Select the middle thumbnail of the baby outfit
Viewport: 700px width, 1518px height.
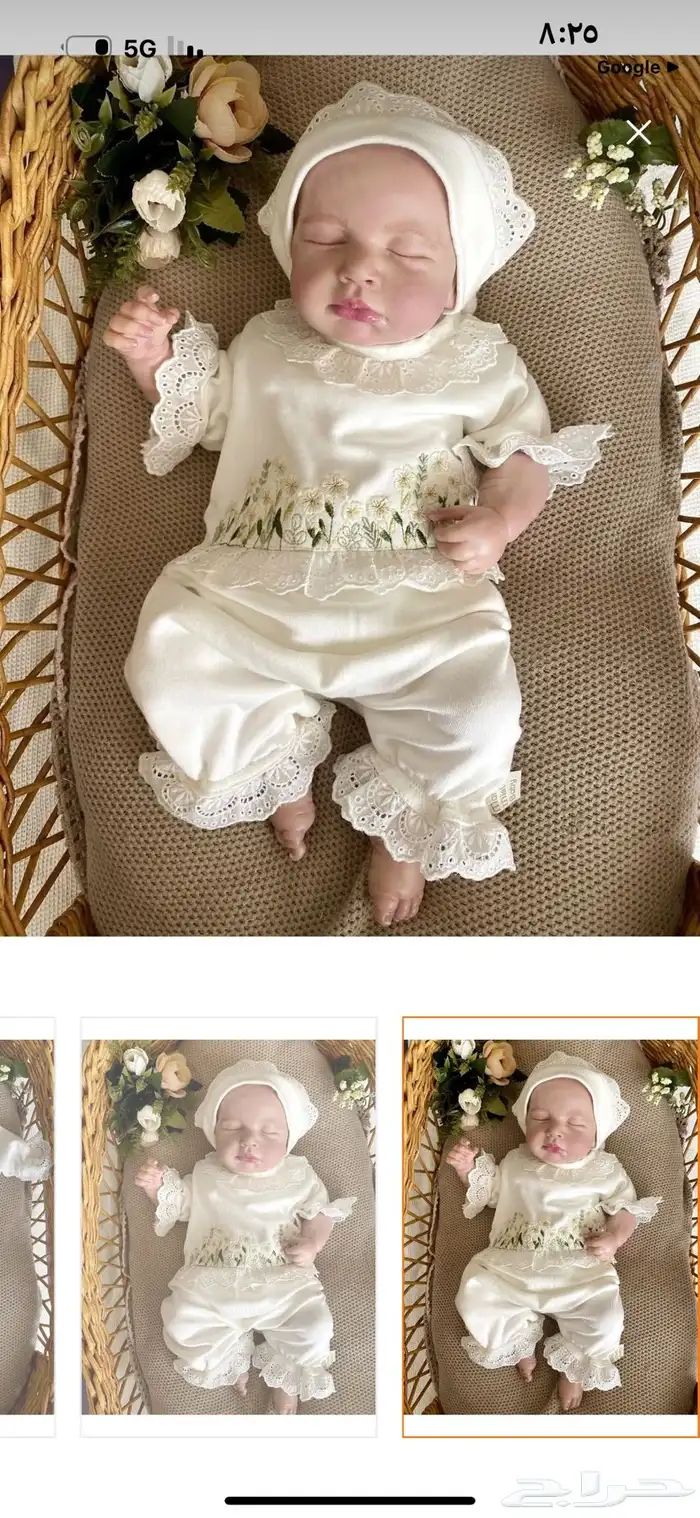pyautogui.click(x=228, y=1227)
